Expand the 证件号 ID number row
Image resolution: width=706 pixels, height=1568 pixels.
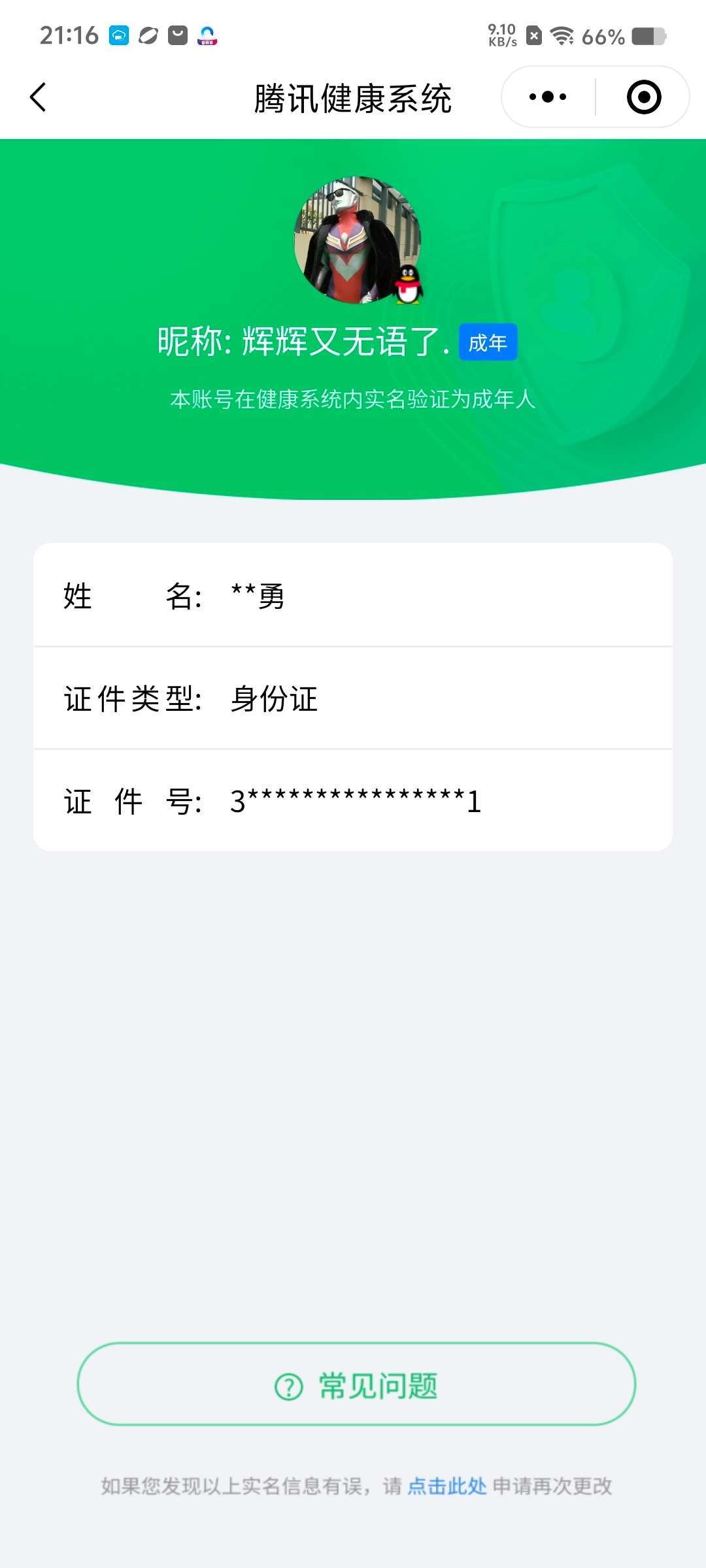353,802
